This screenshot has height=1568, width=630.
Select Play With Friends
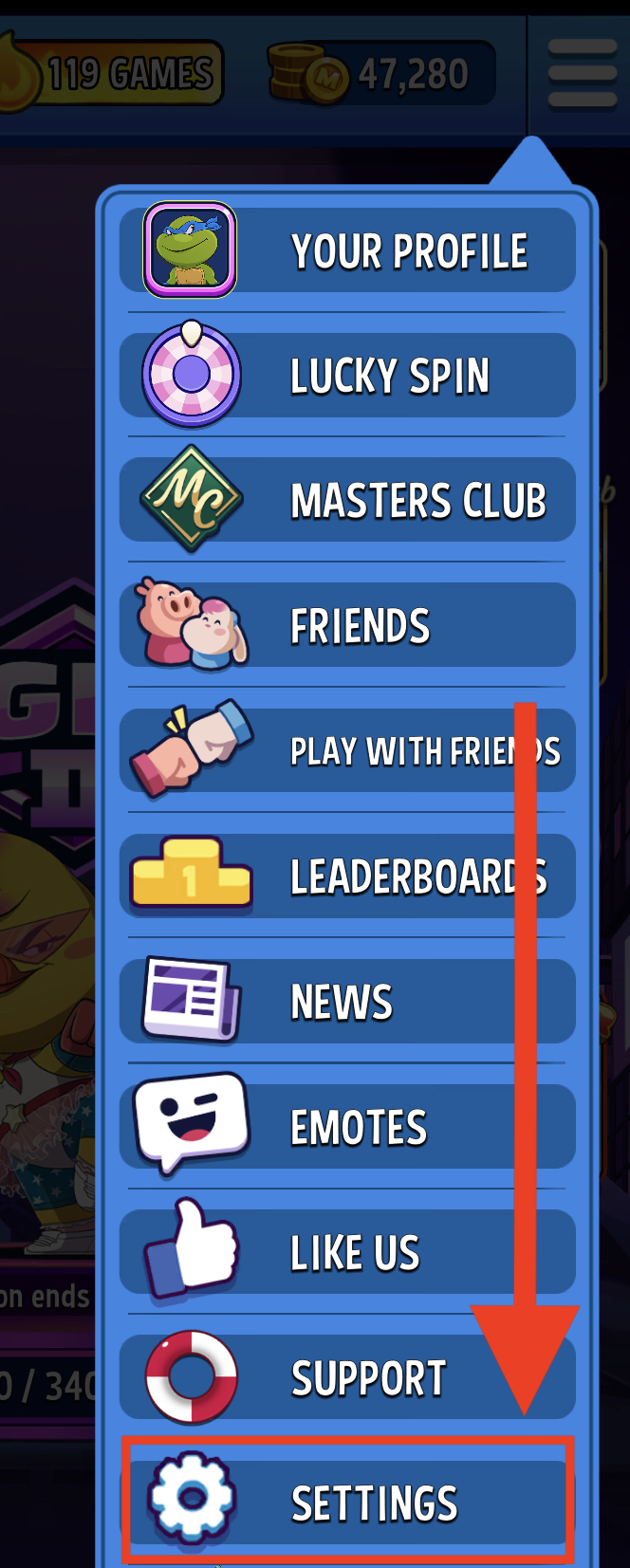(347, 751)
